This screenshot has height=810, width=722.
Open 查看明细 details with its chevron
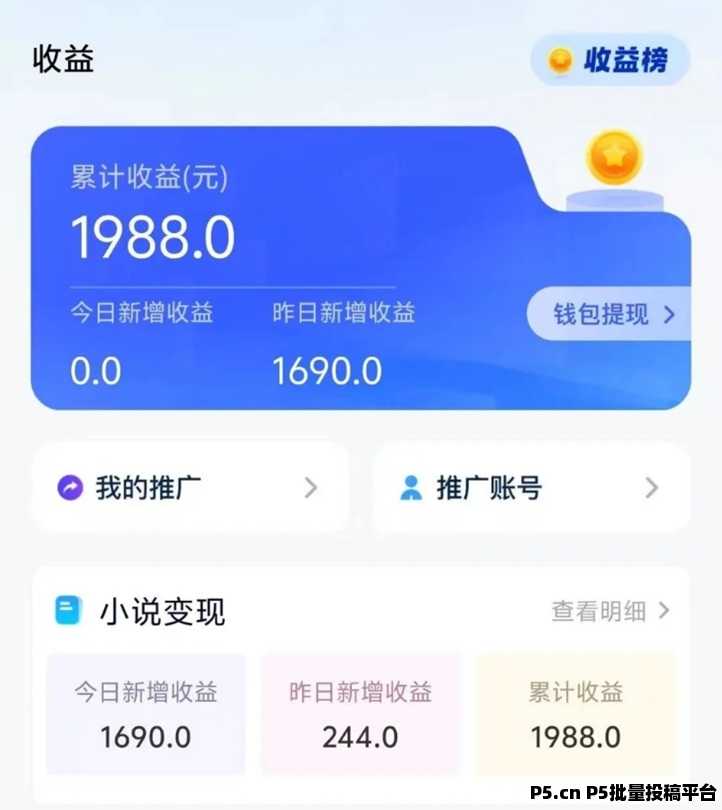tap(664, 612)
